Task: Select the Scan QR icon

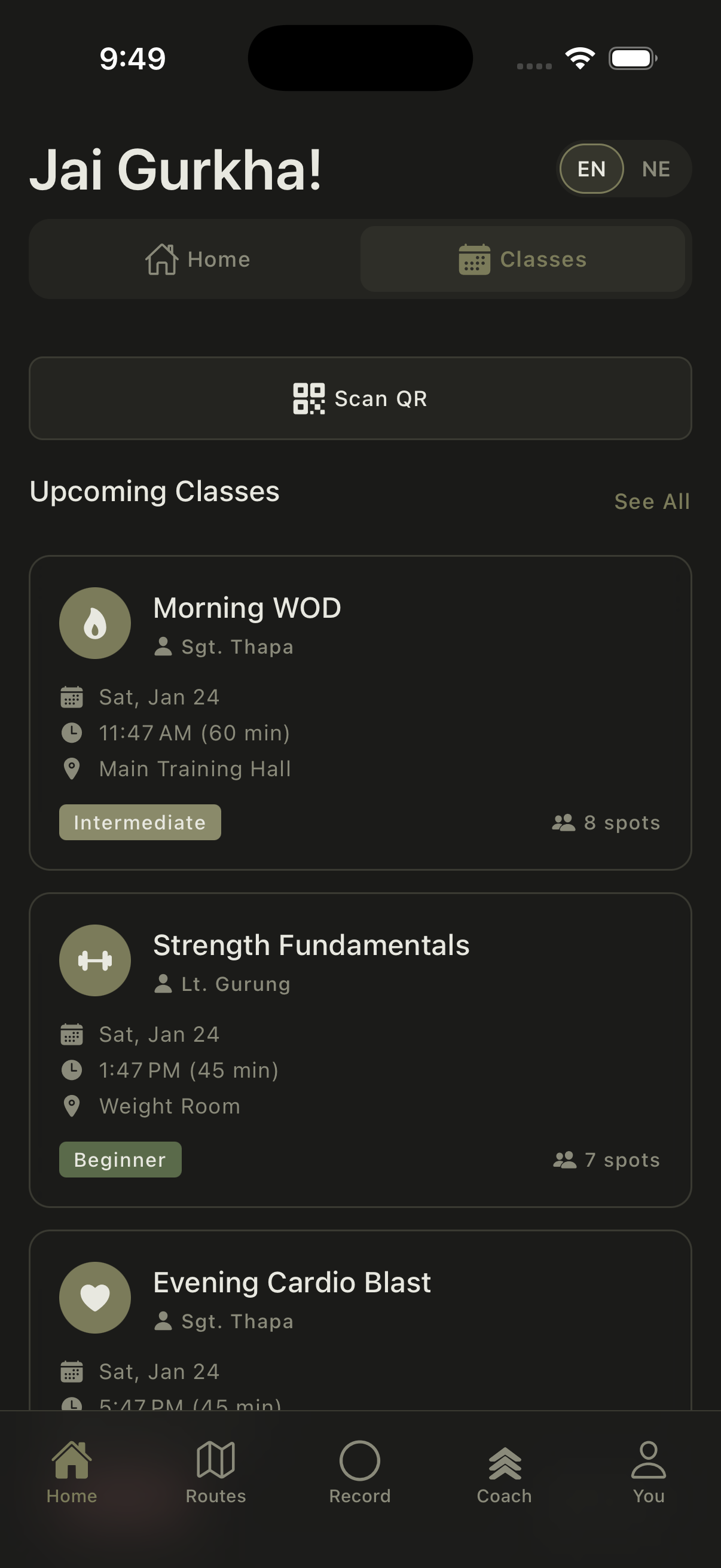Action: 308,398
